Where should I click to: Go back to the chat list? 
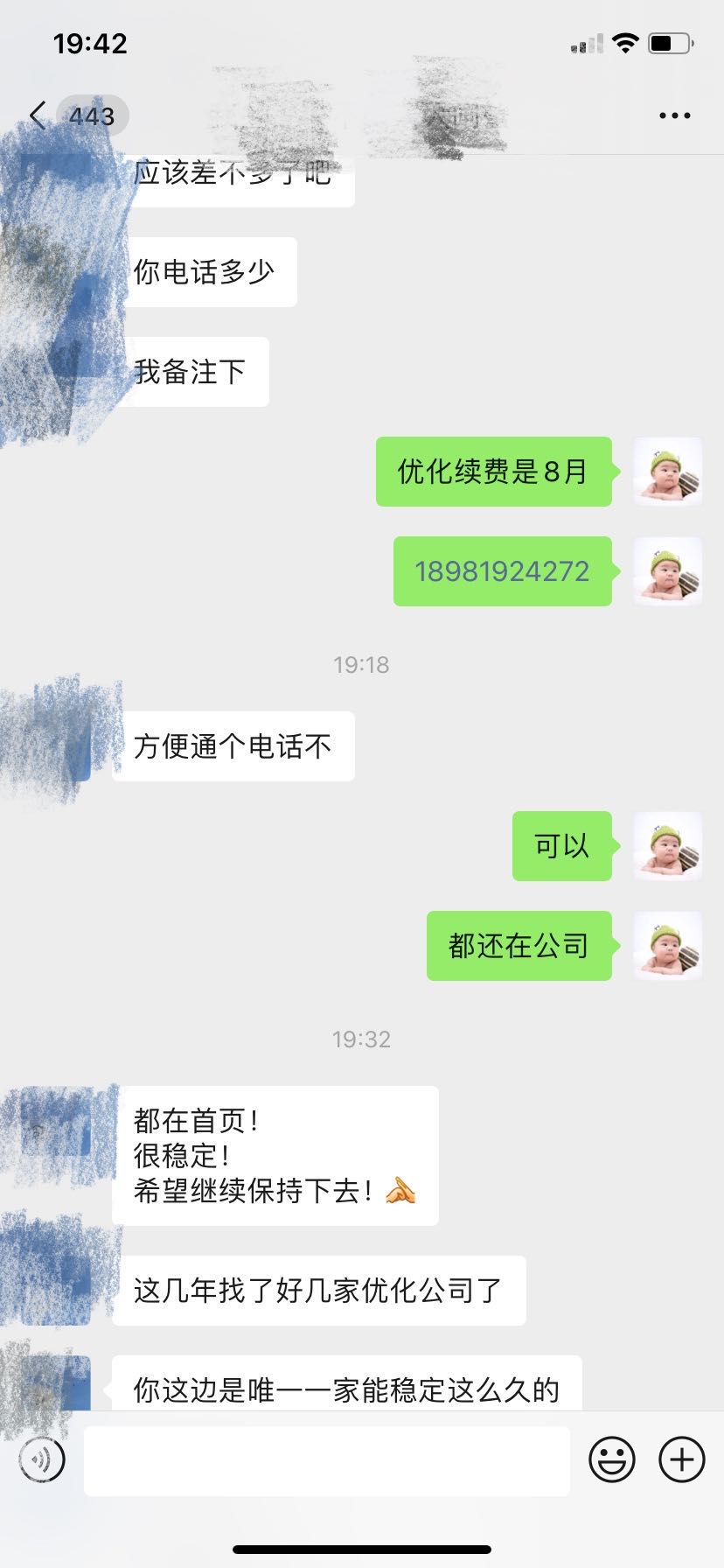tap(38, 115)
